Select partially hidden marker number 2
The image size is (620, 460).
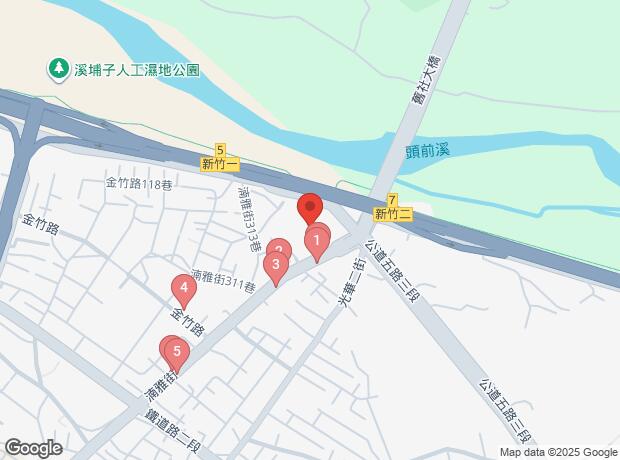(282, 246)
